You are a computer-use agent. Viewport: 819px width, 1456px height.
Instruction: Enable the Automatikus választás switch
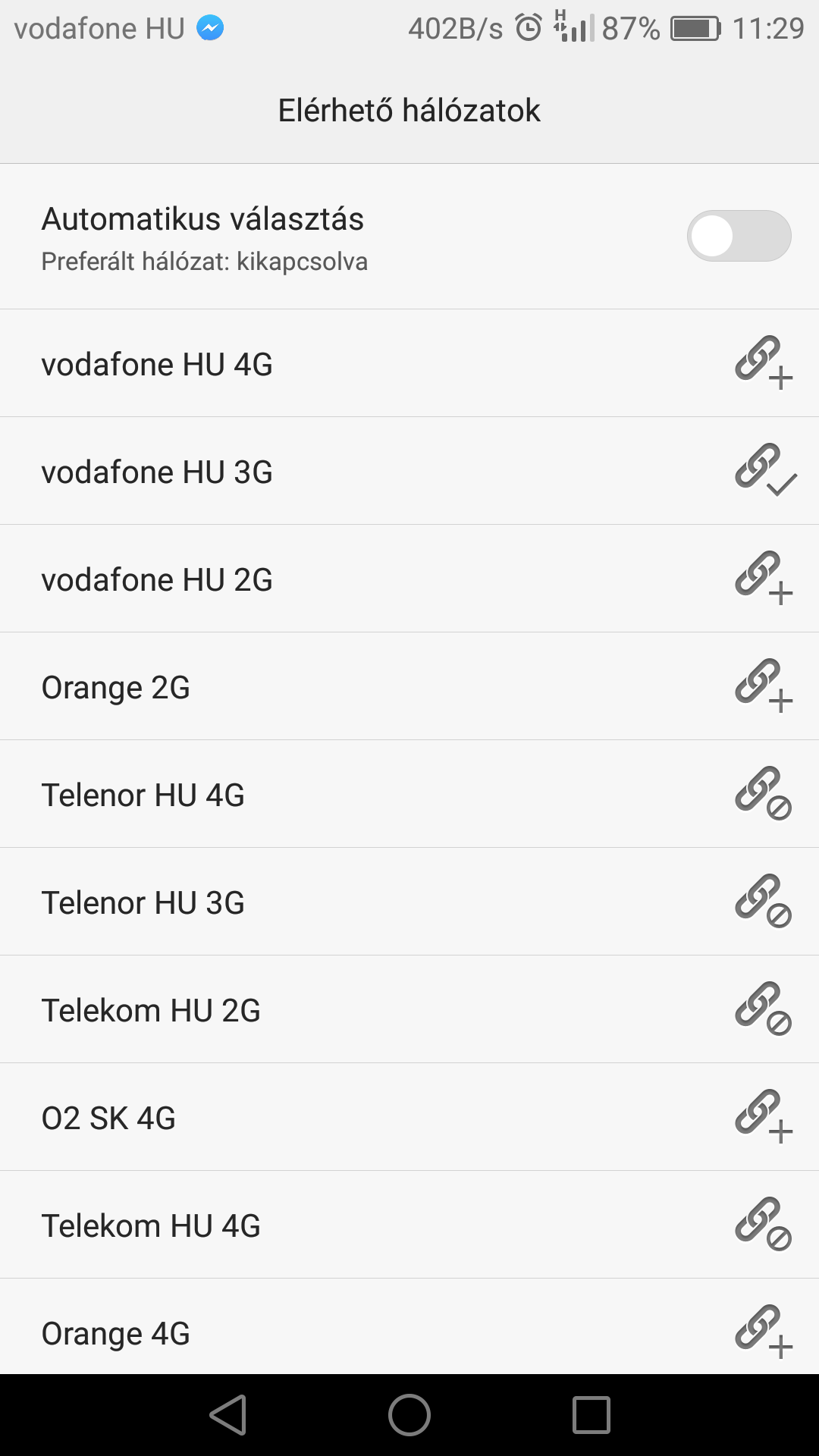(739, 236)
